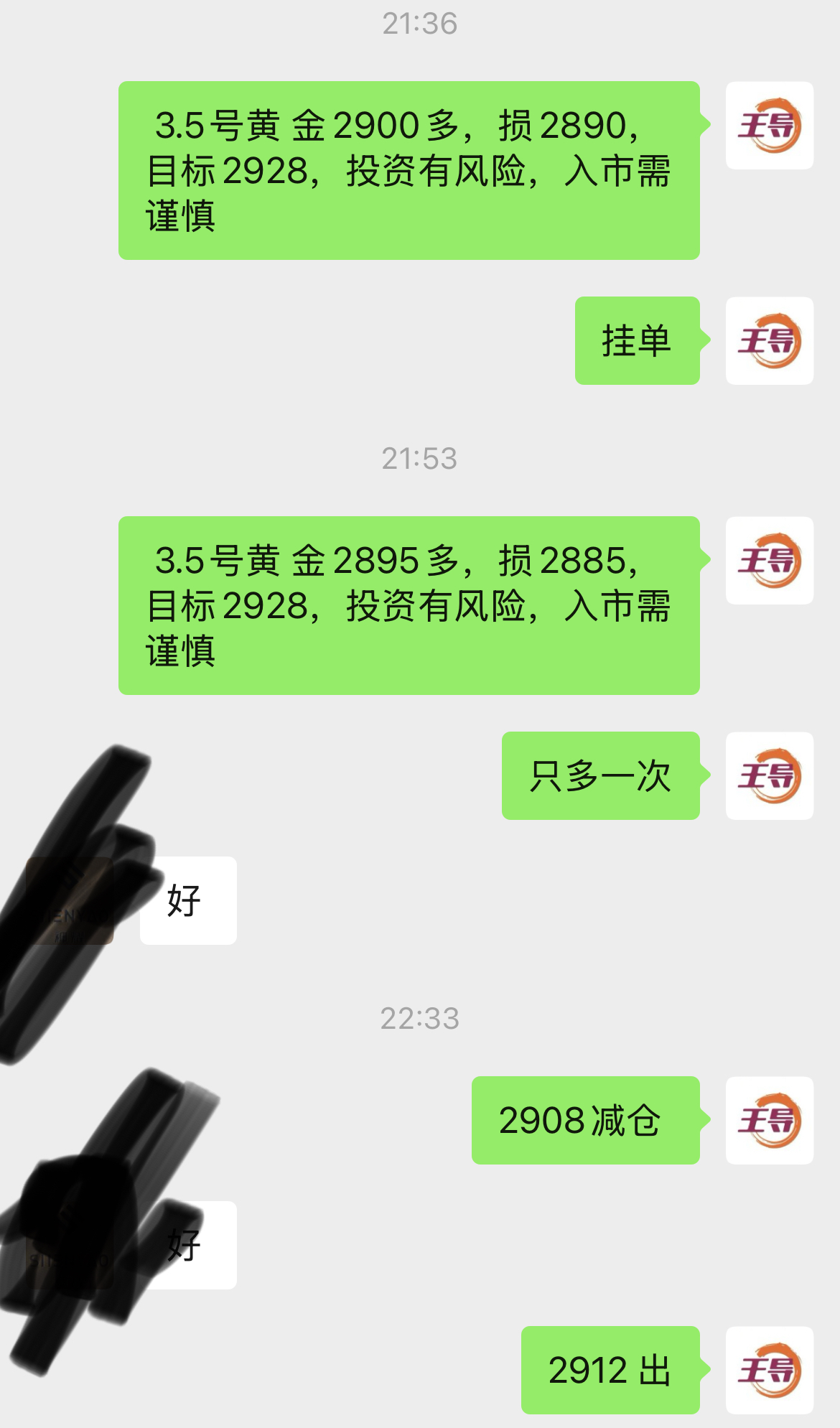Open sender avatar beside the 只多一次 message
Screen dimensions: 840x1428
[769, 775]
